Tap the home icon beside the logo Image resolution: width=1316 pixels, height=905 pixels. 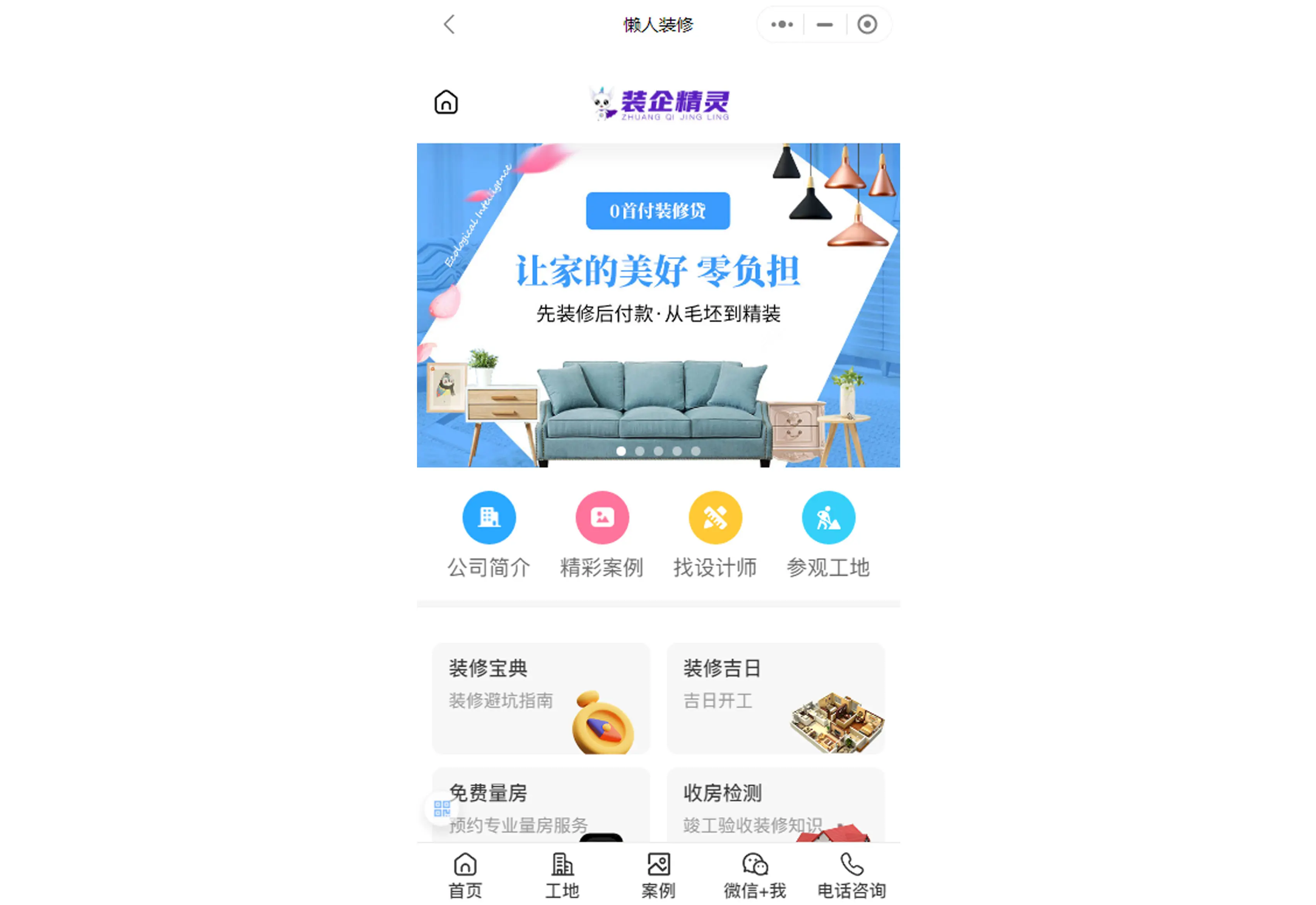[x=446, y=102]
